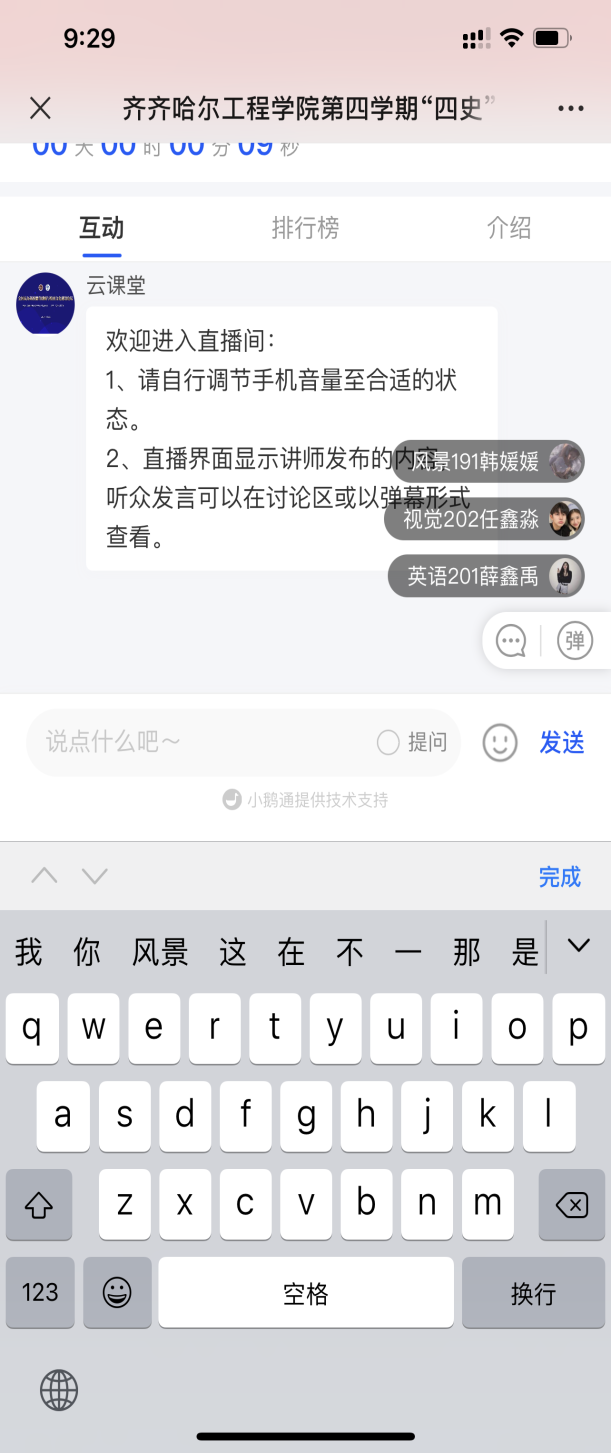
Task: Switch to the 123 number keyboard
Action: pyautogui.click(x=40, y=1292)
